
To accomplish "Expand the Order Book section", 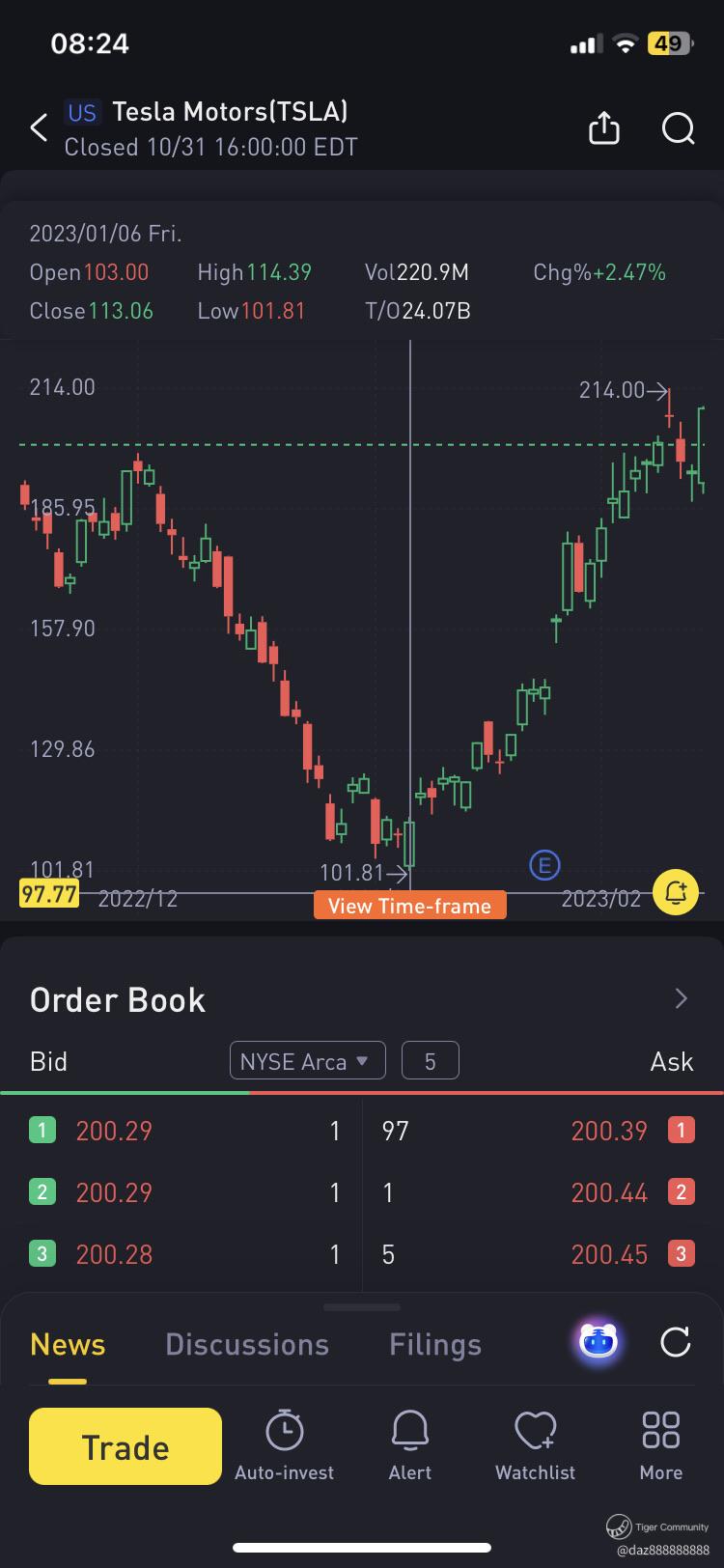I will pos(681,998).
